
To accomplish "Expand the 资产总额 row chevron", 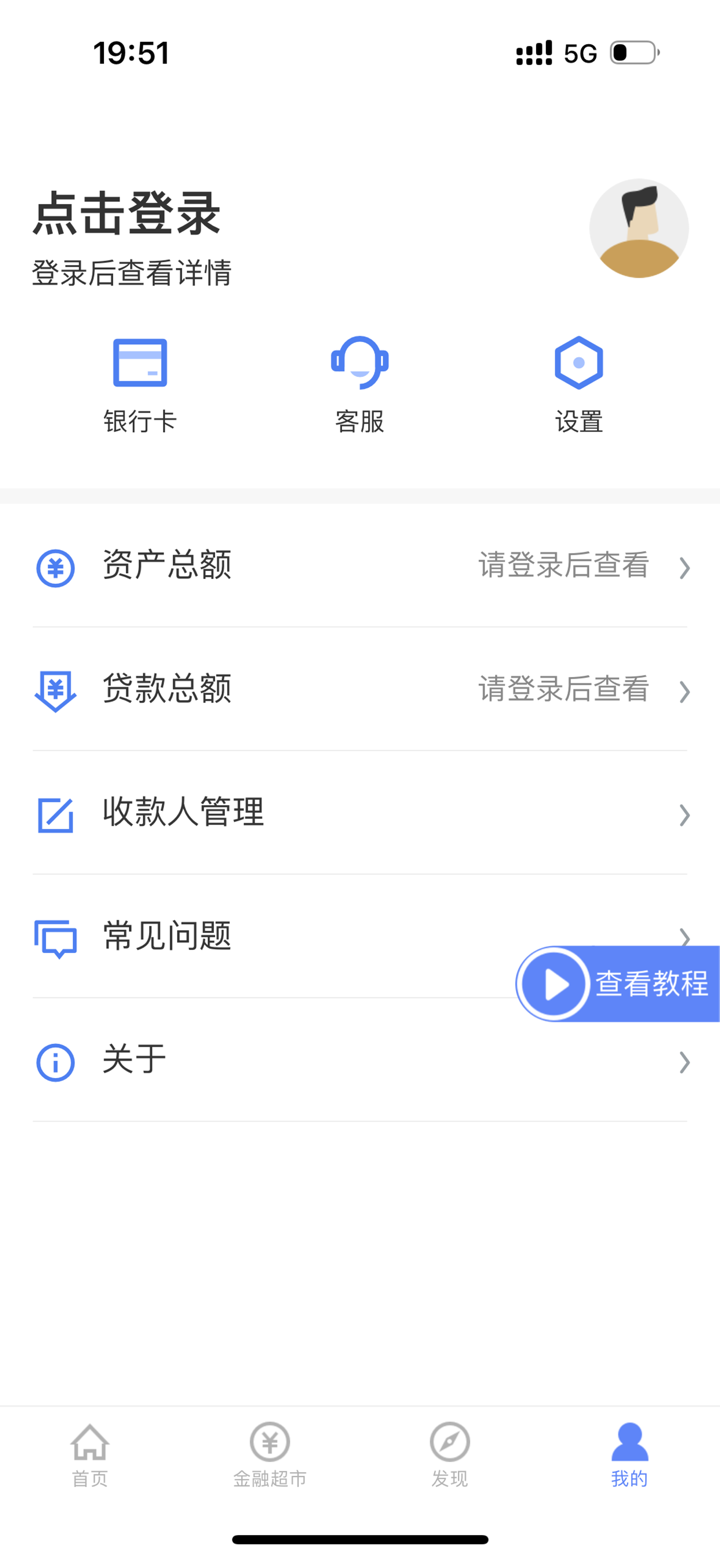I will 684,567.
